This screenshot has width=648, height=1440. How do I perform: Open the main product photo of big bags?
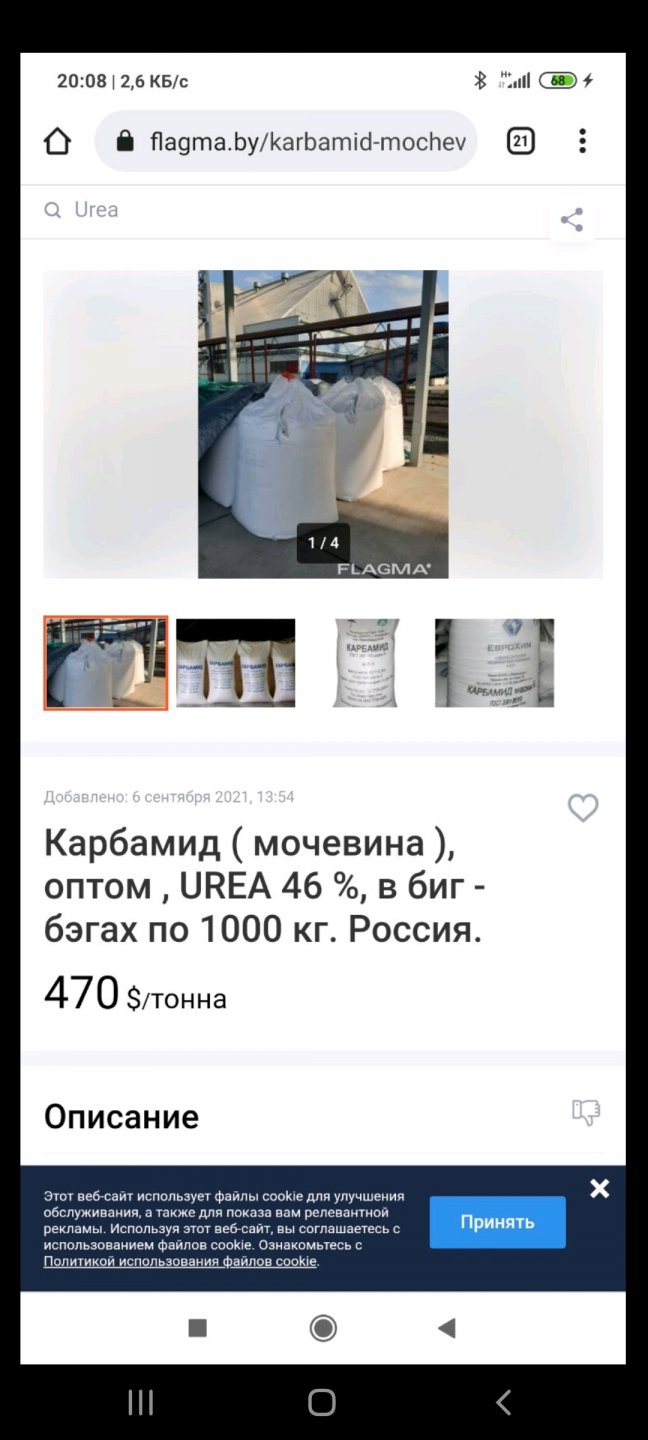(x=323, y=424)
